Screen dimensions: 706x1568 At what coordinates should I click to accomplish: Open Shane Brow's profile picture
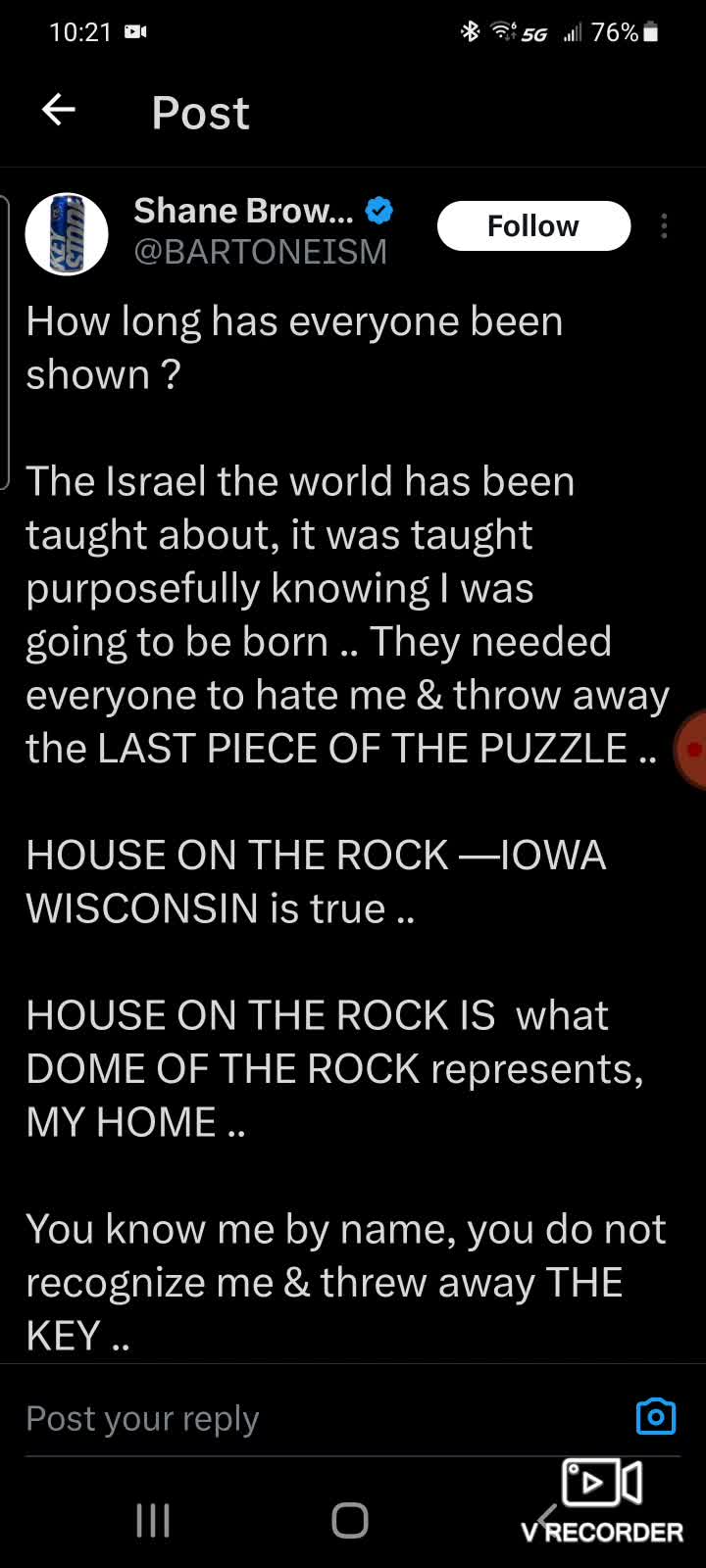[67, 233]
